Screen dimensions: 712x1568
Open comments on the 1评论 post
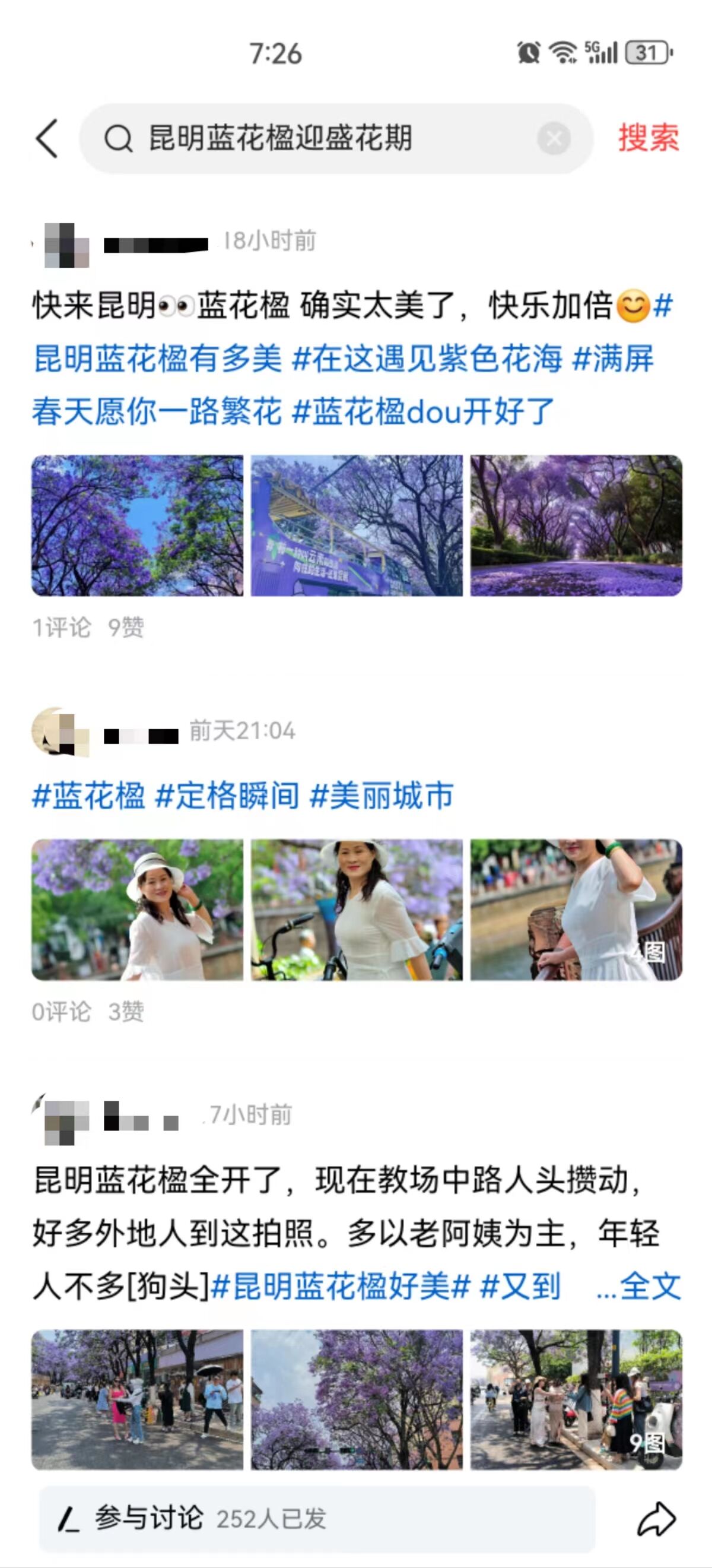click(62, 628)
